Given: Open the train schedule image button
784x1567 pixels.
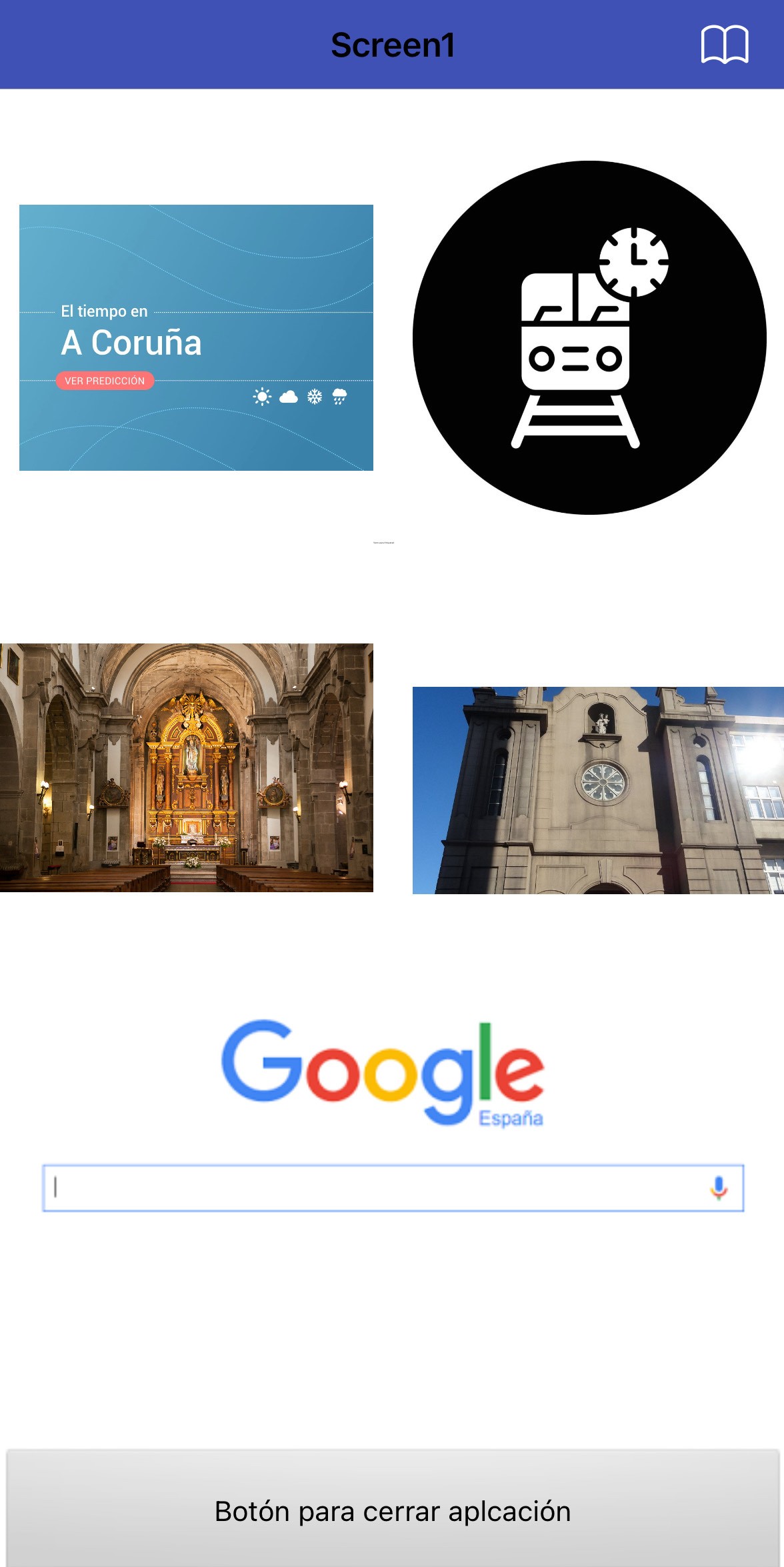Looking at the screenshot, I should tap(589, 337).
